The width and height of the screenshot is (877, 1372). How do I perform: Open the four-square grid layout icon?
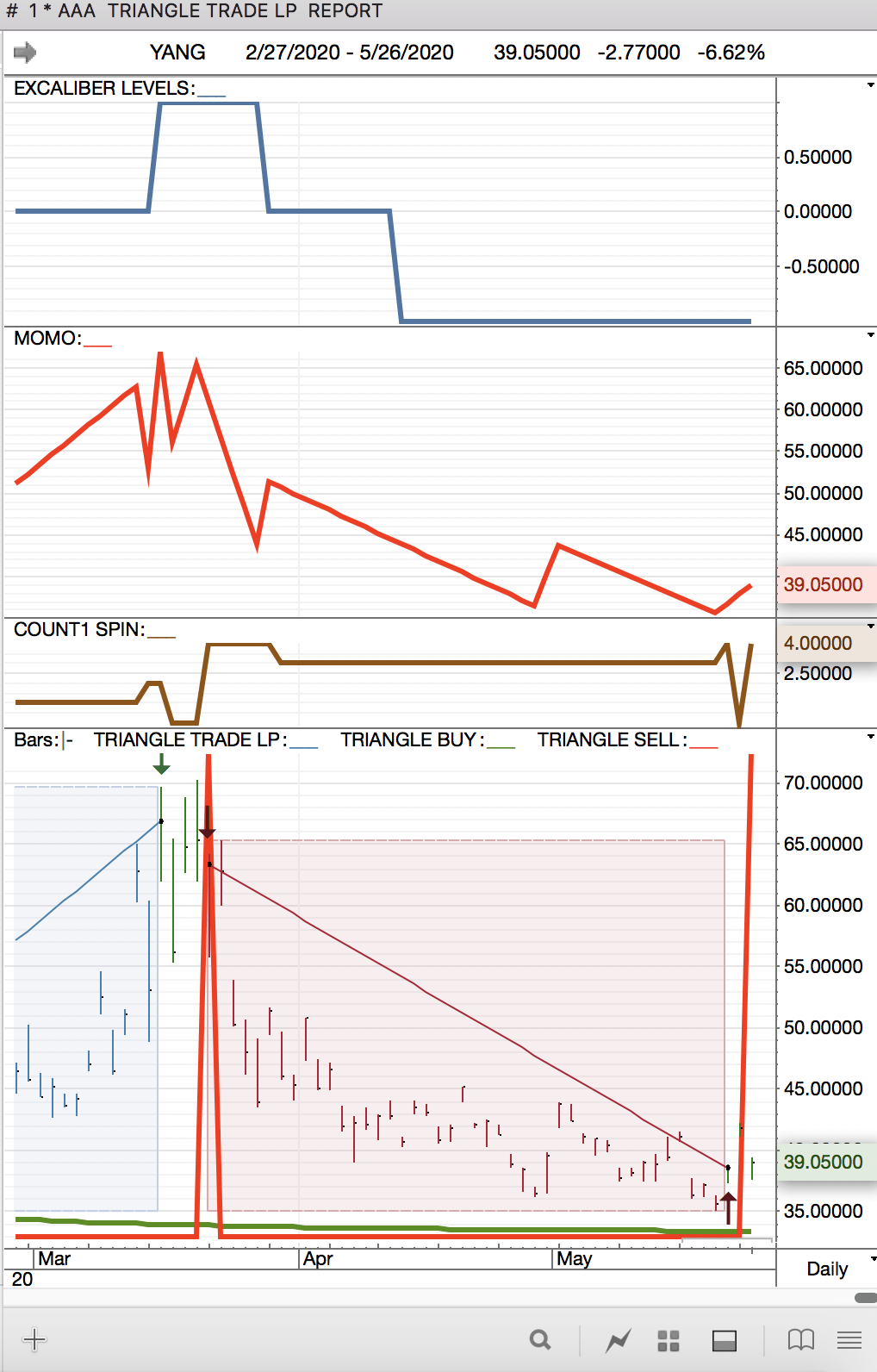click(669, 1340)
